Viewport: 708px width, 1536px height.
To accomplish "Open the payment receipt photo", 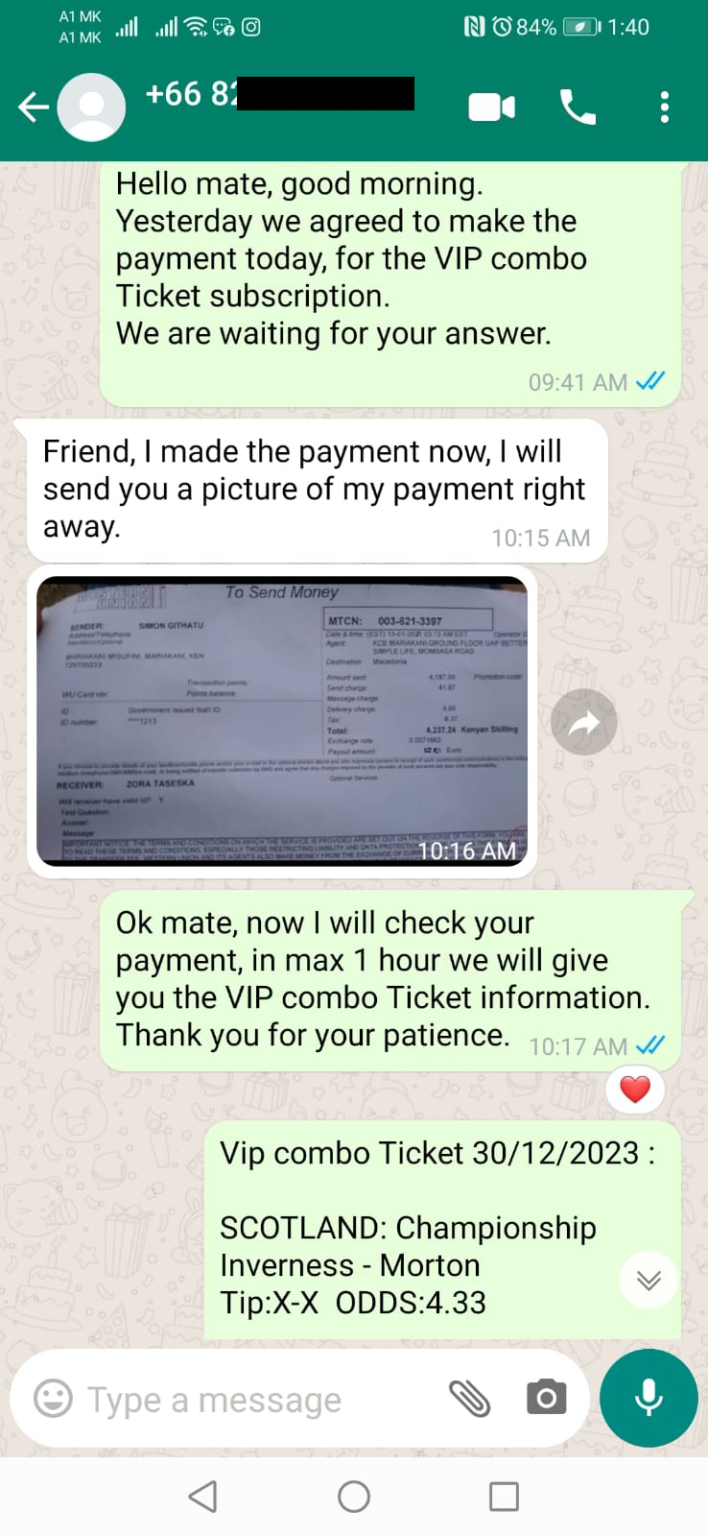I will pos(282,720).
